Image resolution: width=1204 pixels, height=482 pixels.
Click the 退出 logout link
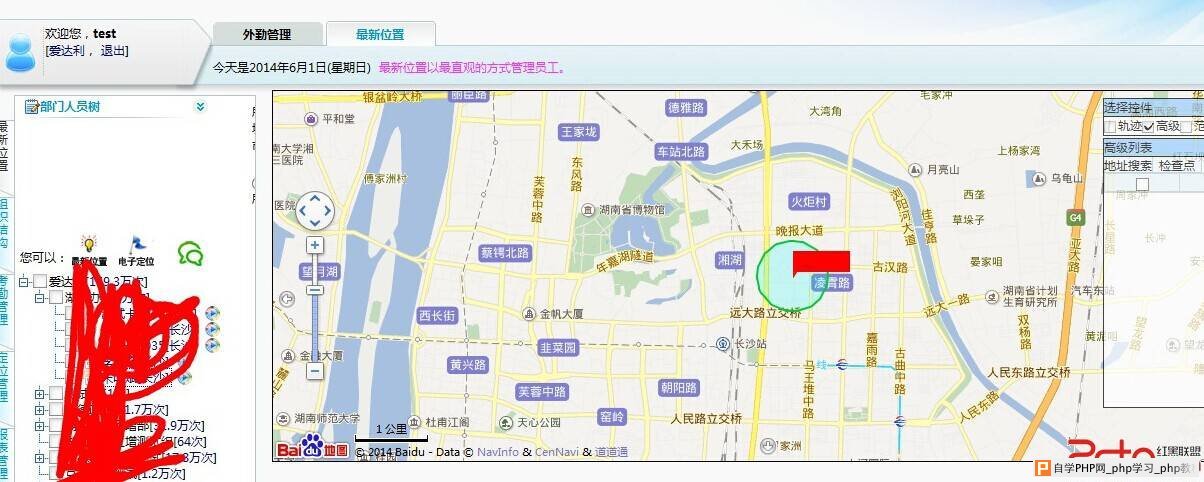pyautogui.click(x=114, y=51)
